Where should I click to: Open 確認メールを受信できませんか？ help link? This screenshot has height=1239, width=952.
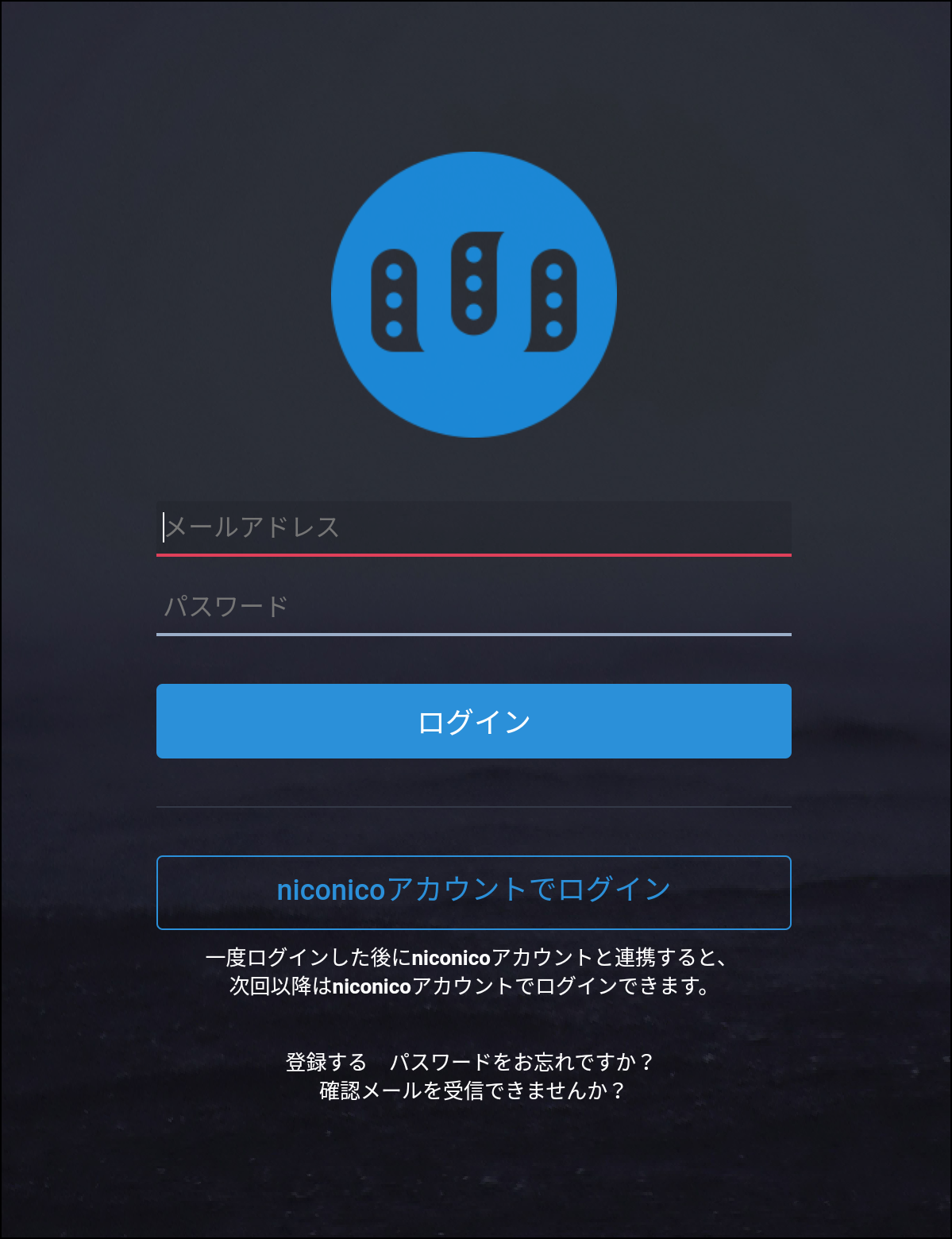472,1090
